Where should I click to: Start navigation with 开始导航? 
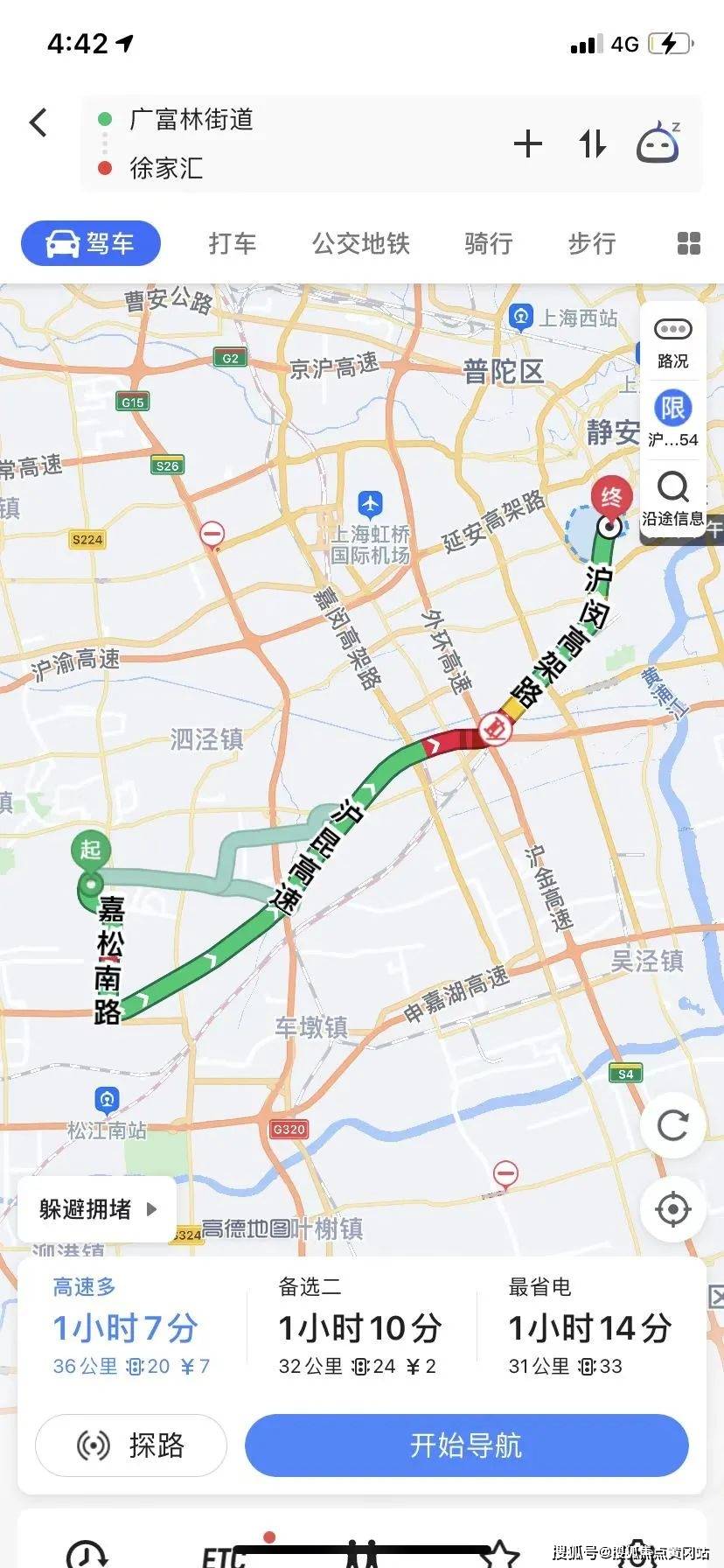point(466,1445)
